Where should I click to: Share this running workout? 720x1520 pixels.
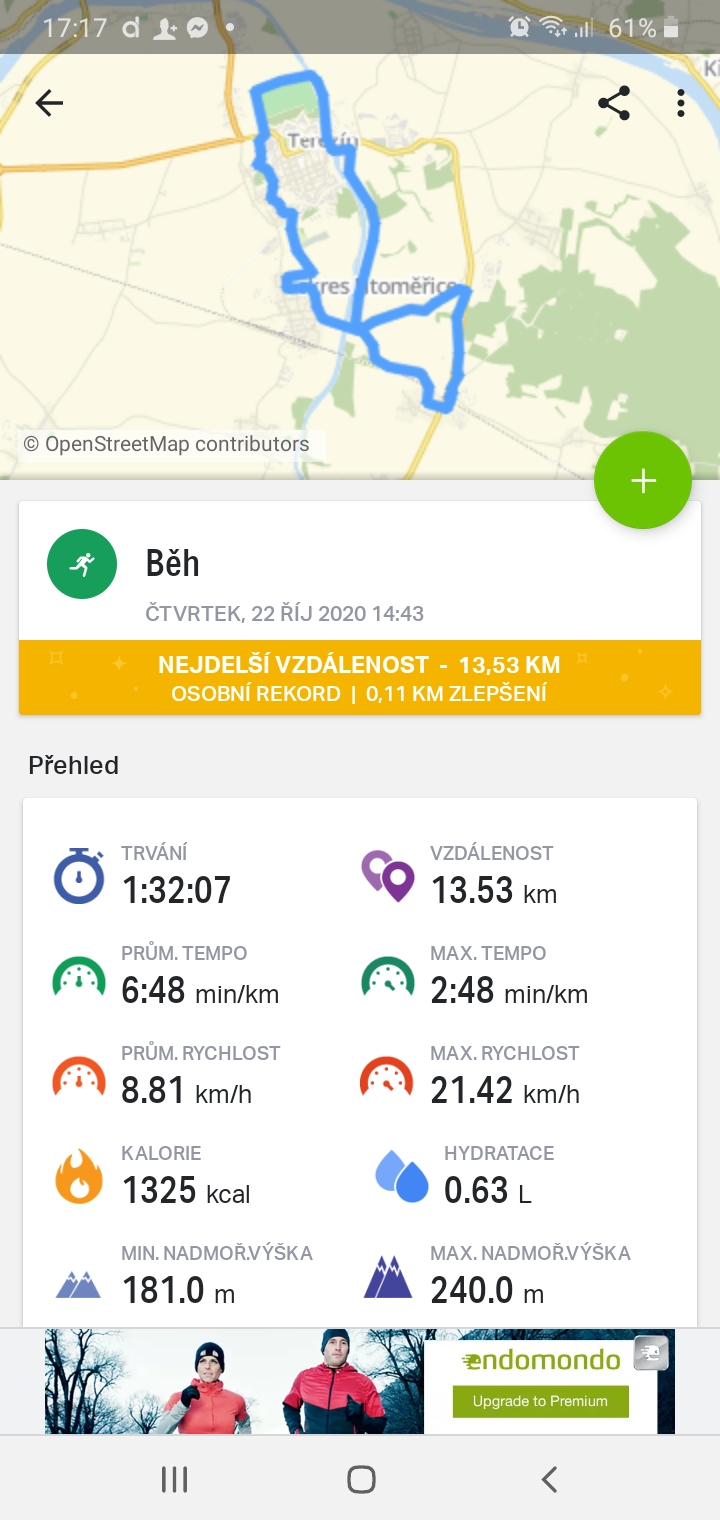coord(613,103)
